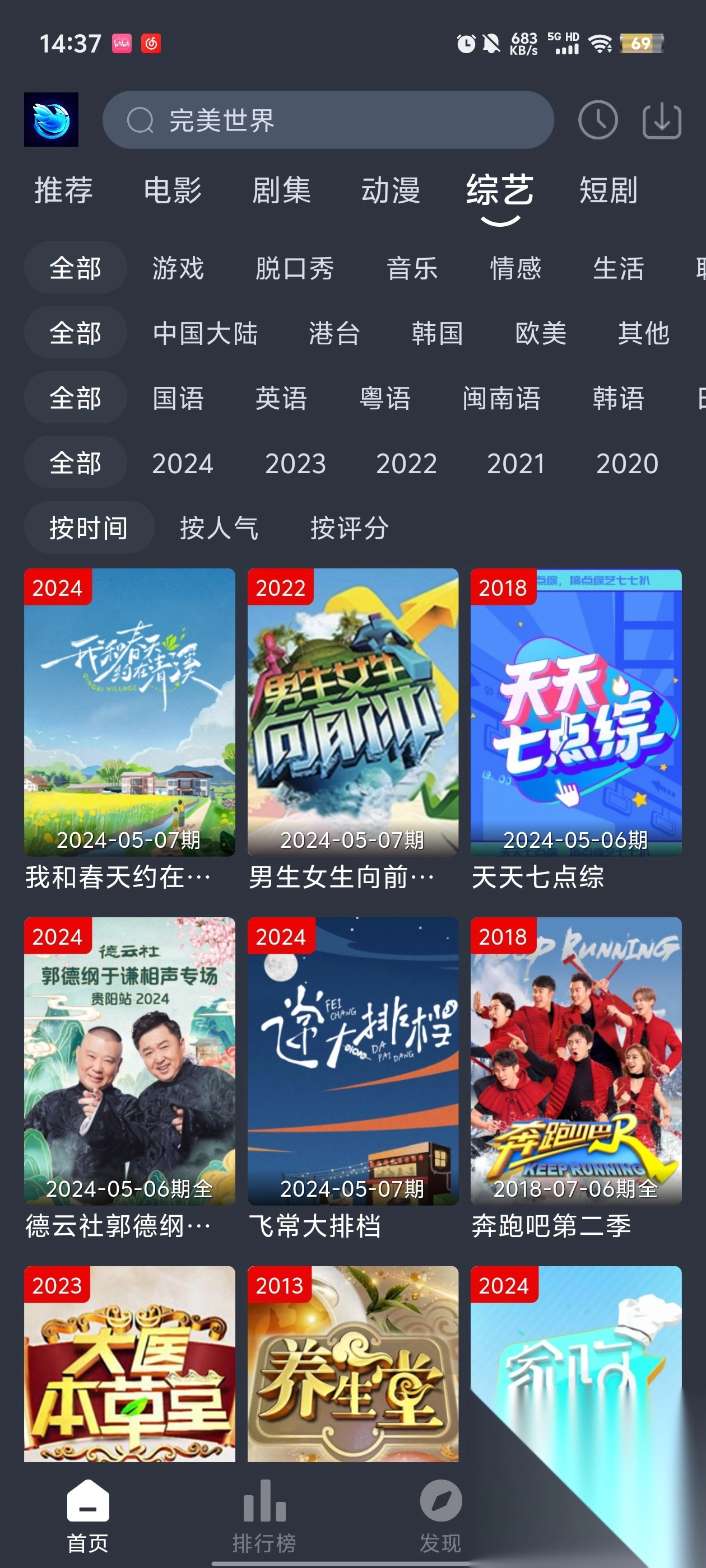Open the 飞常大排档 show card
The height and width of the screenshot is (1568, 706).
tap(352, 1061)
